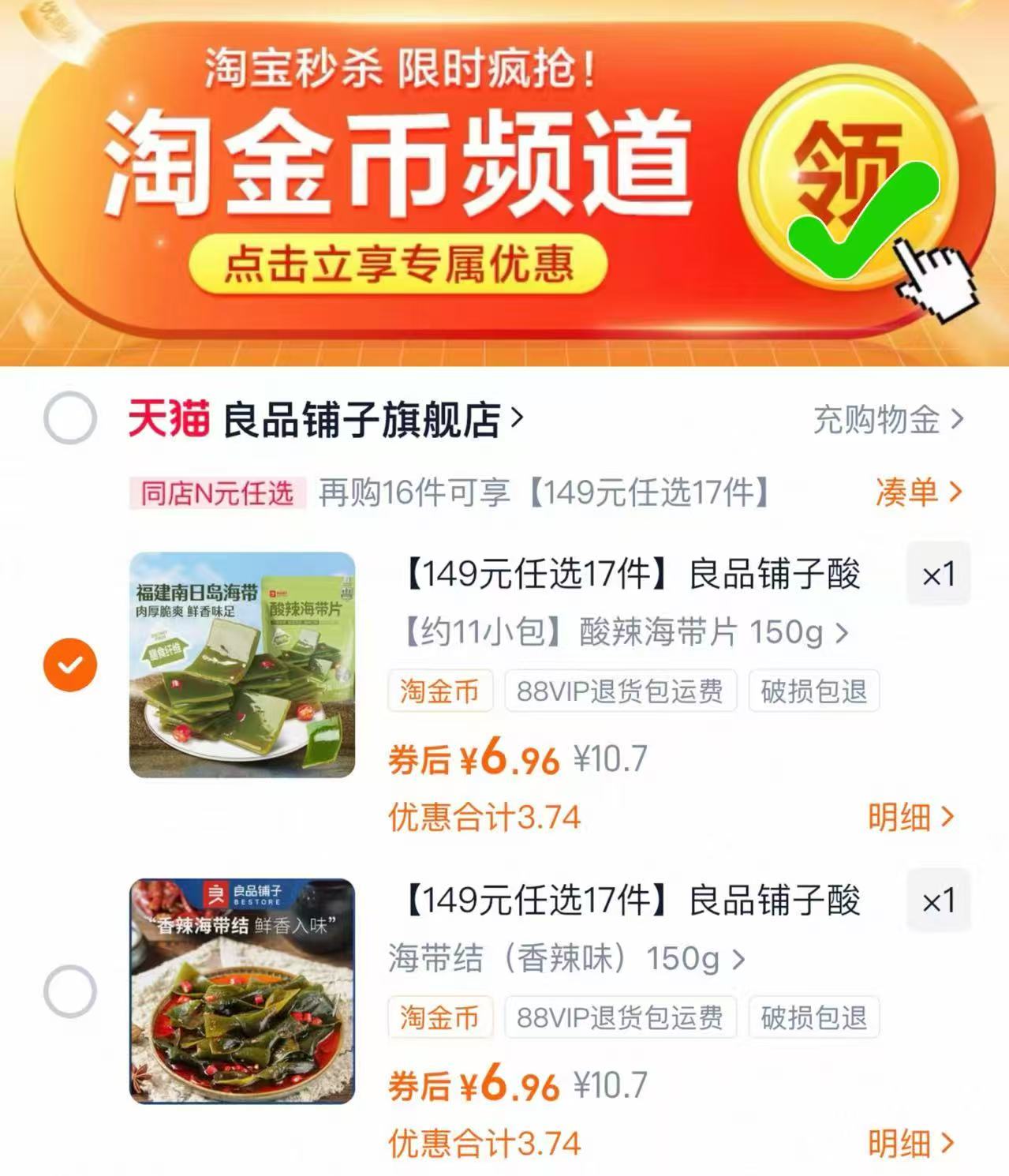Uncheck the selected 酸辣海带片 product checkbox

[x=70, y=663]
